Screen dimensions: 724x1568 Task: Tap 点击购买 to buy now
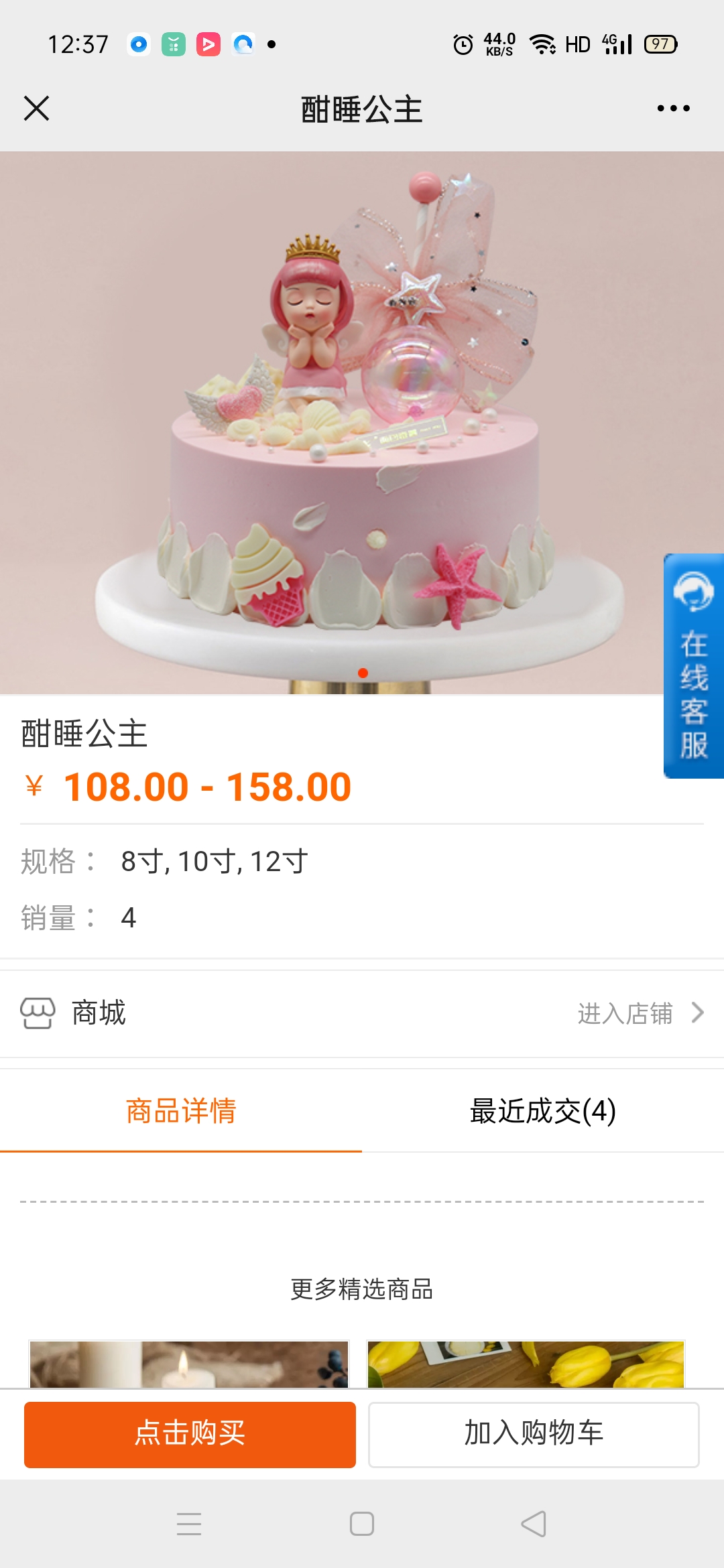coord(190,1434)
